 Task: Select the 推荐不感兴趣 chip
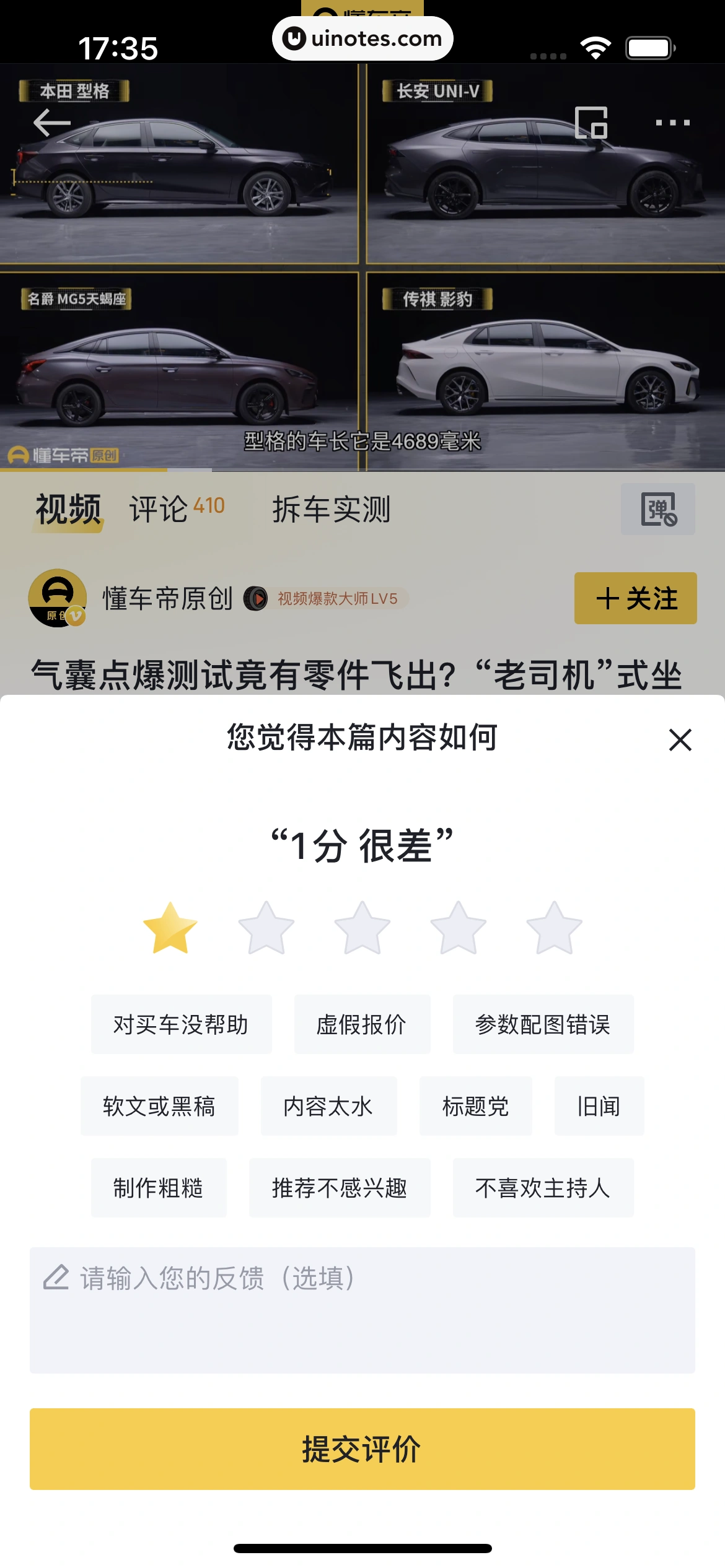tap(340, 1188)
